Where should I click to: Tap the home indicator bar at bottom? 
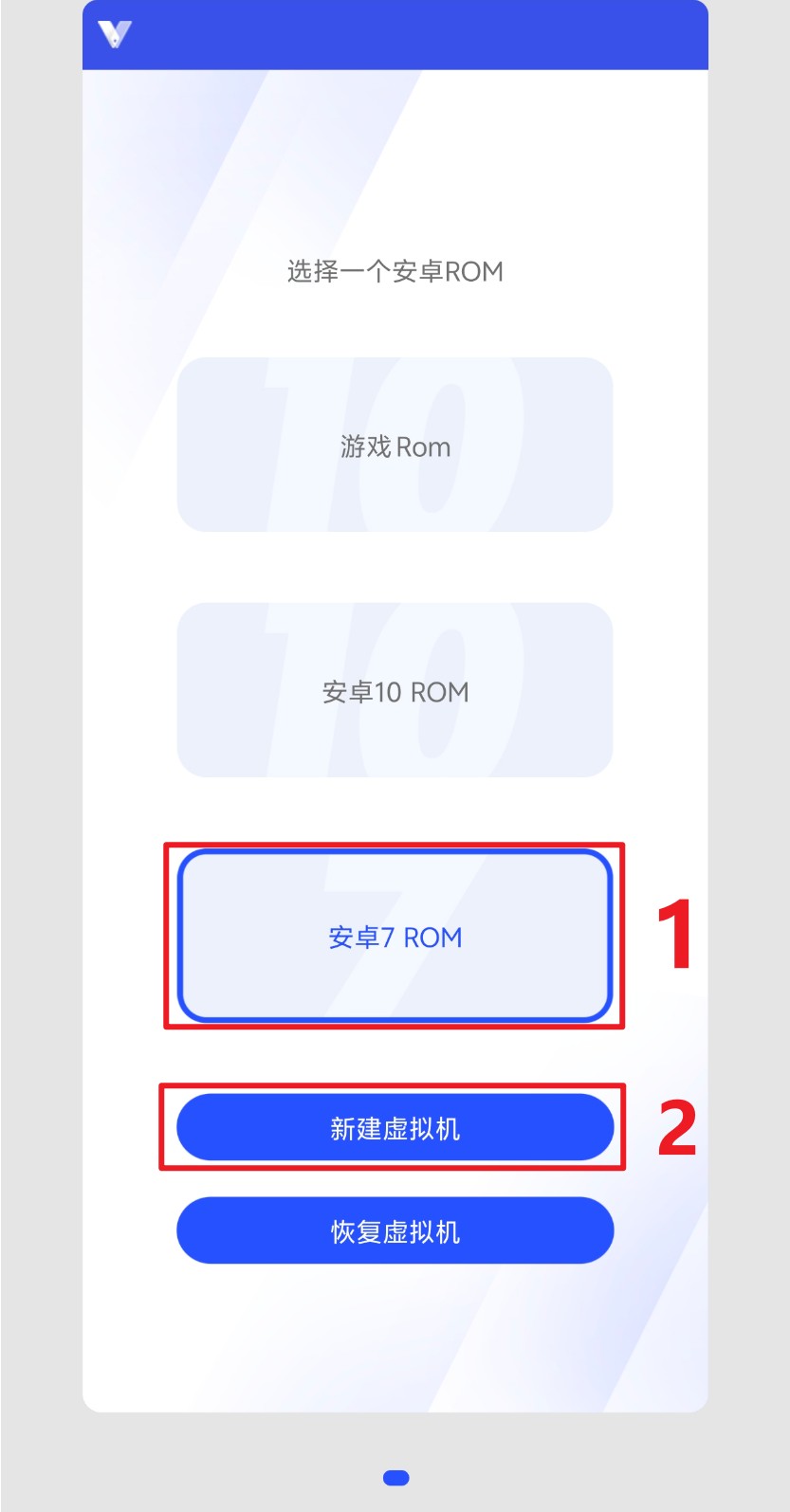pyautogui.click(x=395, y=1477)
